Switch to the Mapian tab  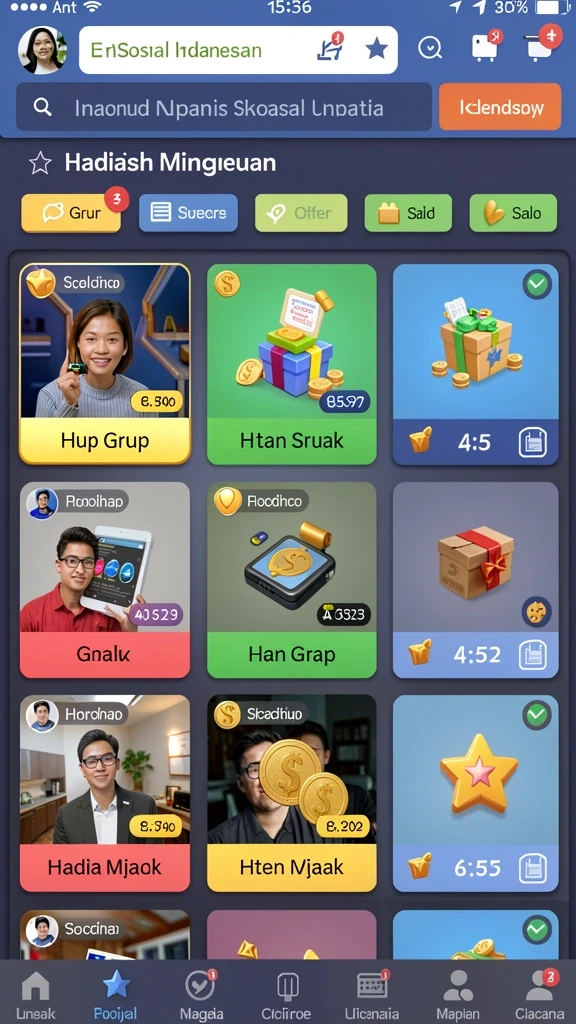[458, 995]
